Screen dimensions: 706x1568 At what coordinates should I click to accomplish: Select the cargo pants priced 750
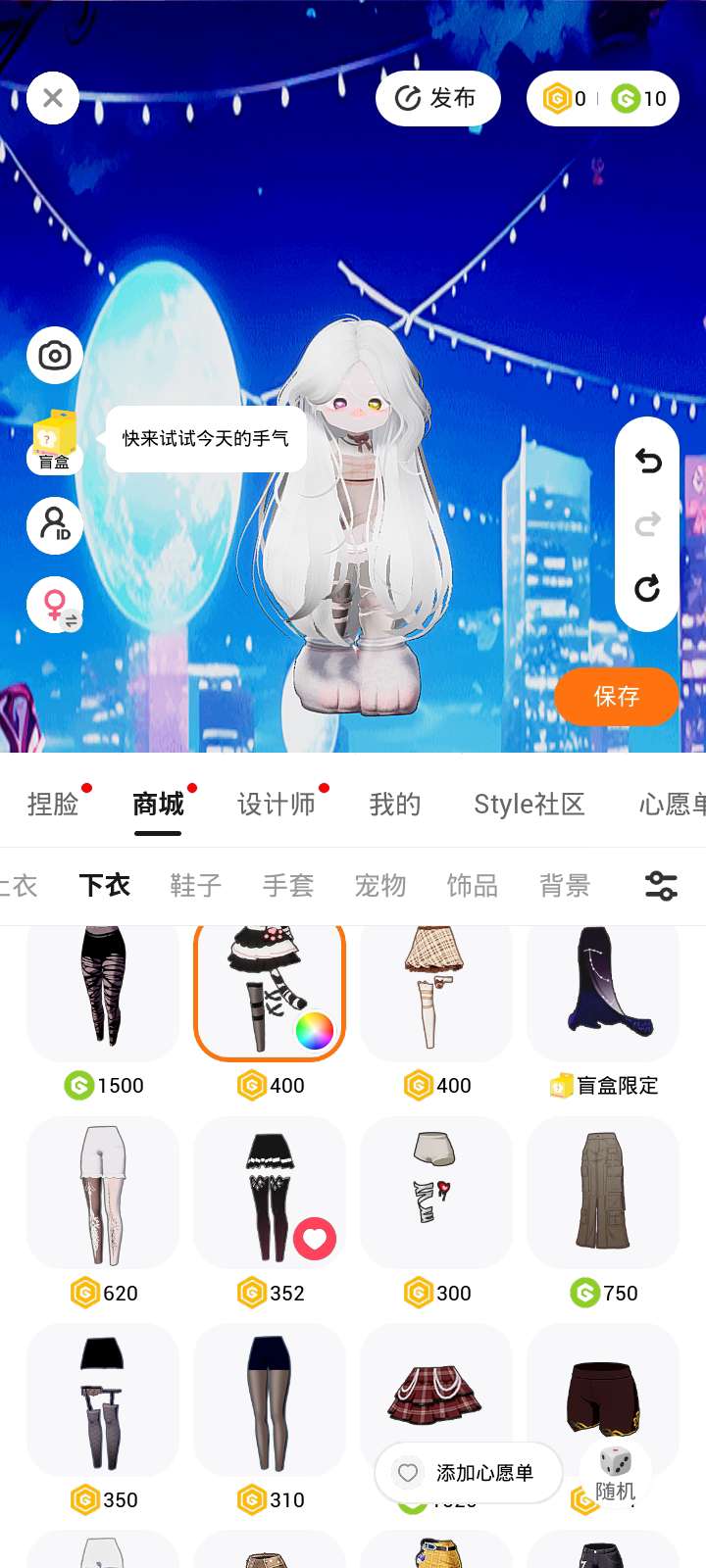click(x=603, y=1192)
